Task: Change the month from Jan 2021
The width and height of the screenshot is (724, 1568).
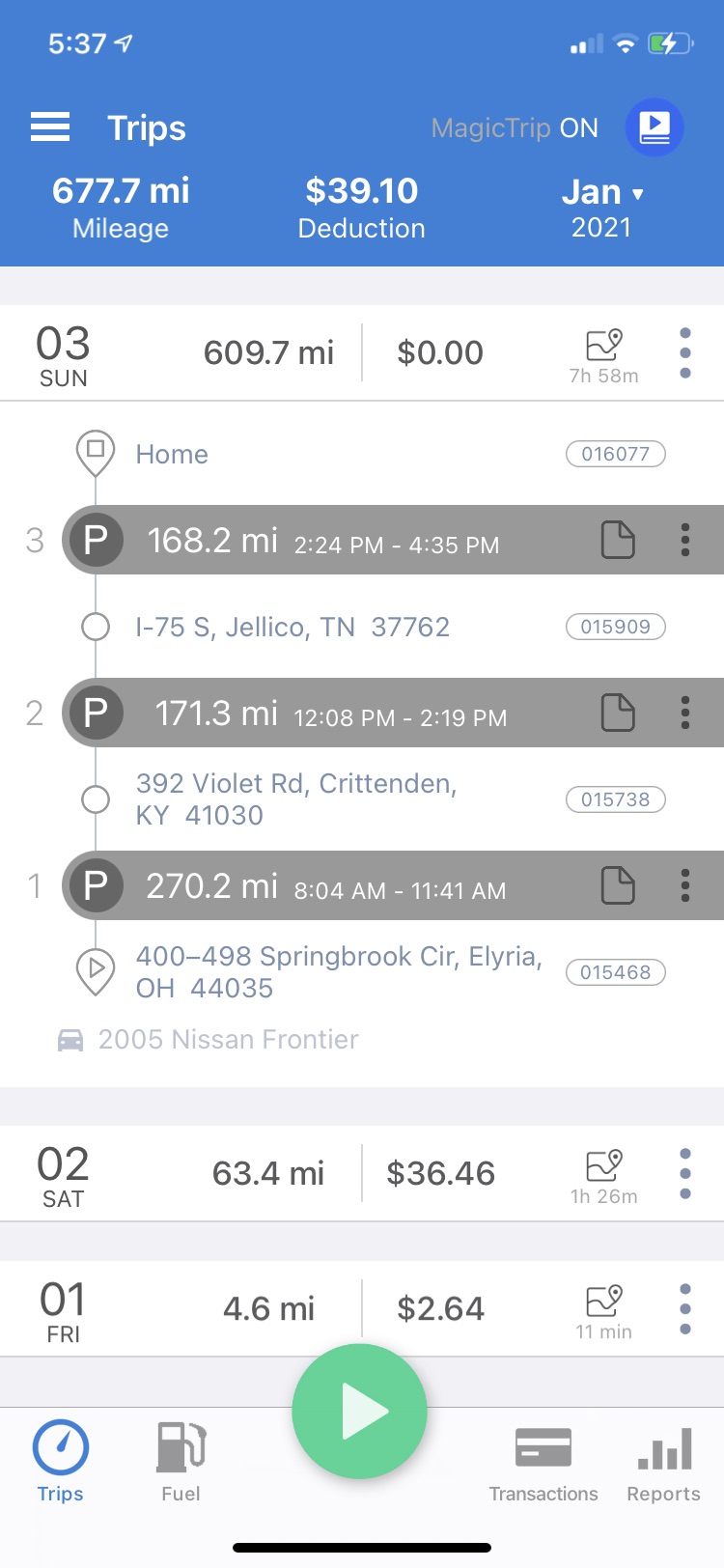Action: [602, 208]
